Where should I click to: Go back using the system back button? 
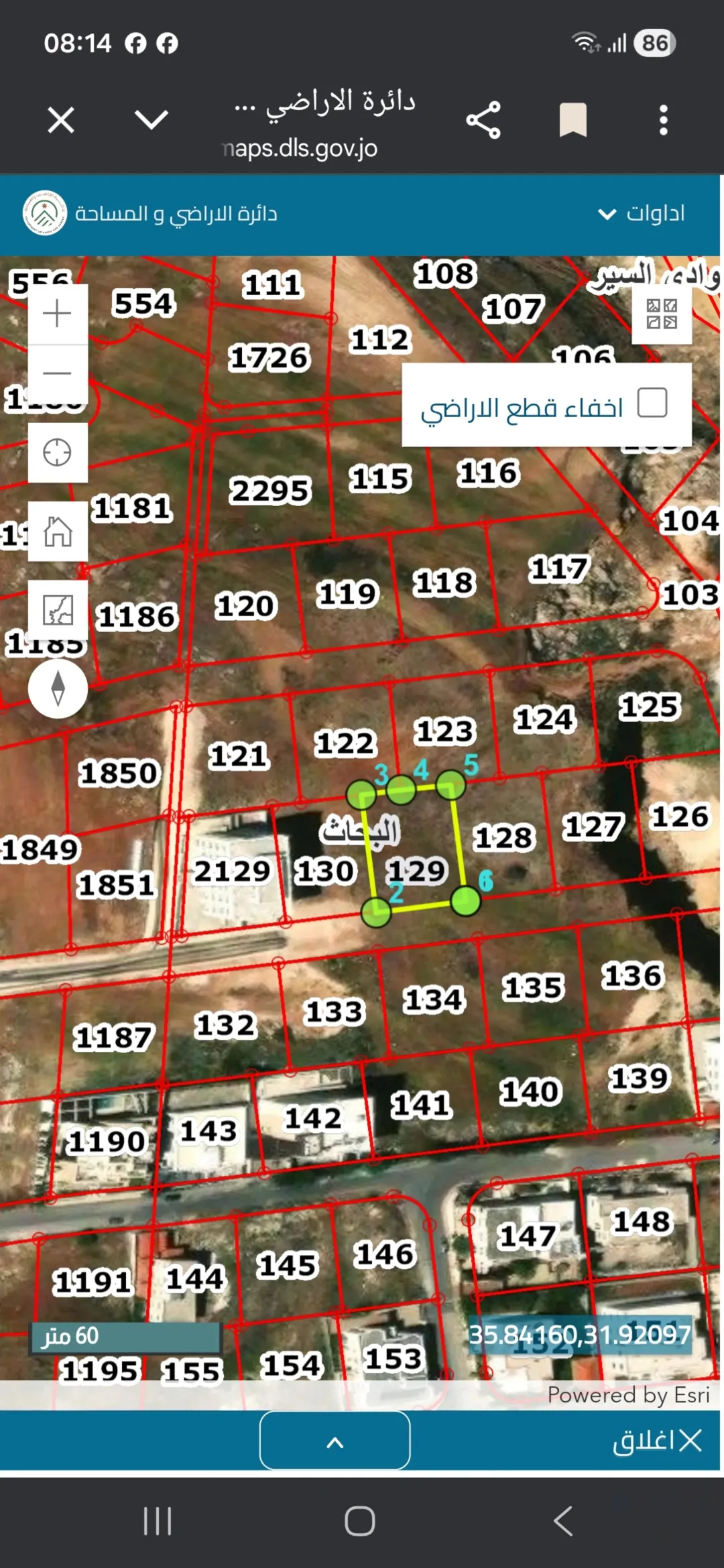[x=564, y=1521]
